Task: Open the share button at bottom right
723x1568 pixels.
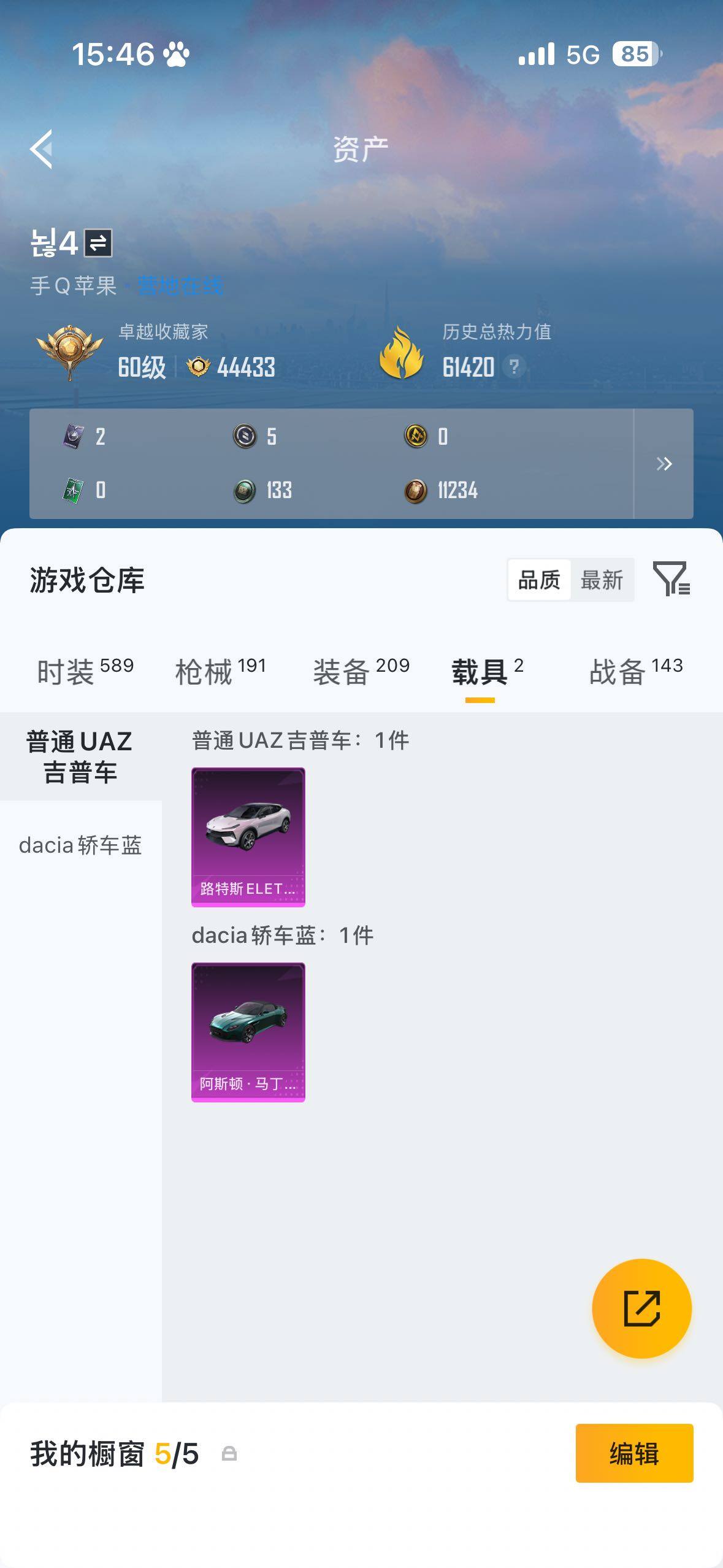Action: tap(641, 1307)
